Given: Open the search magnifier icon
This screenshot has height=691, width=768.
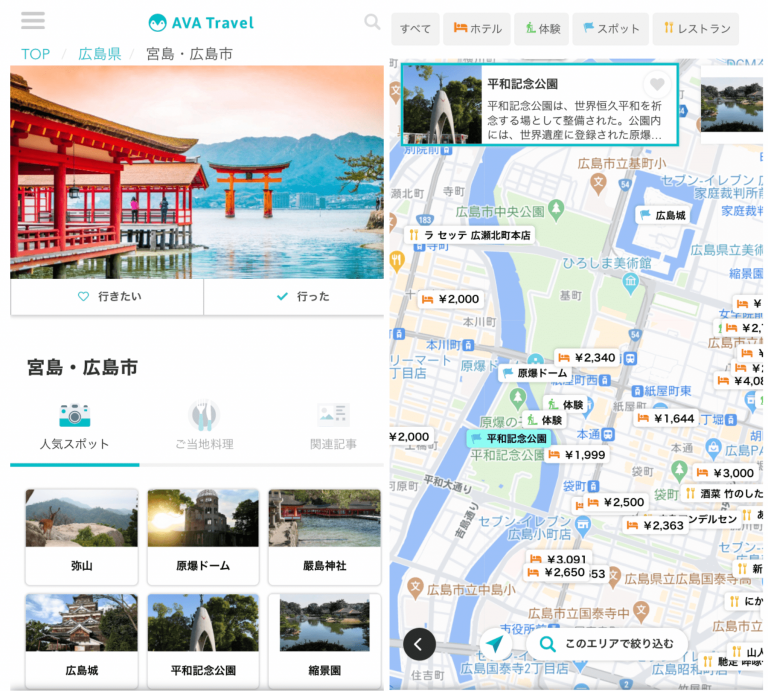Looking at the screenshot, I should pyautogui.click(x=372, y=22).
